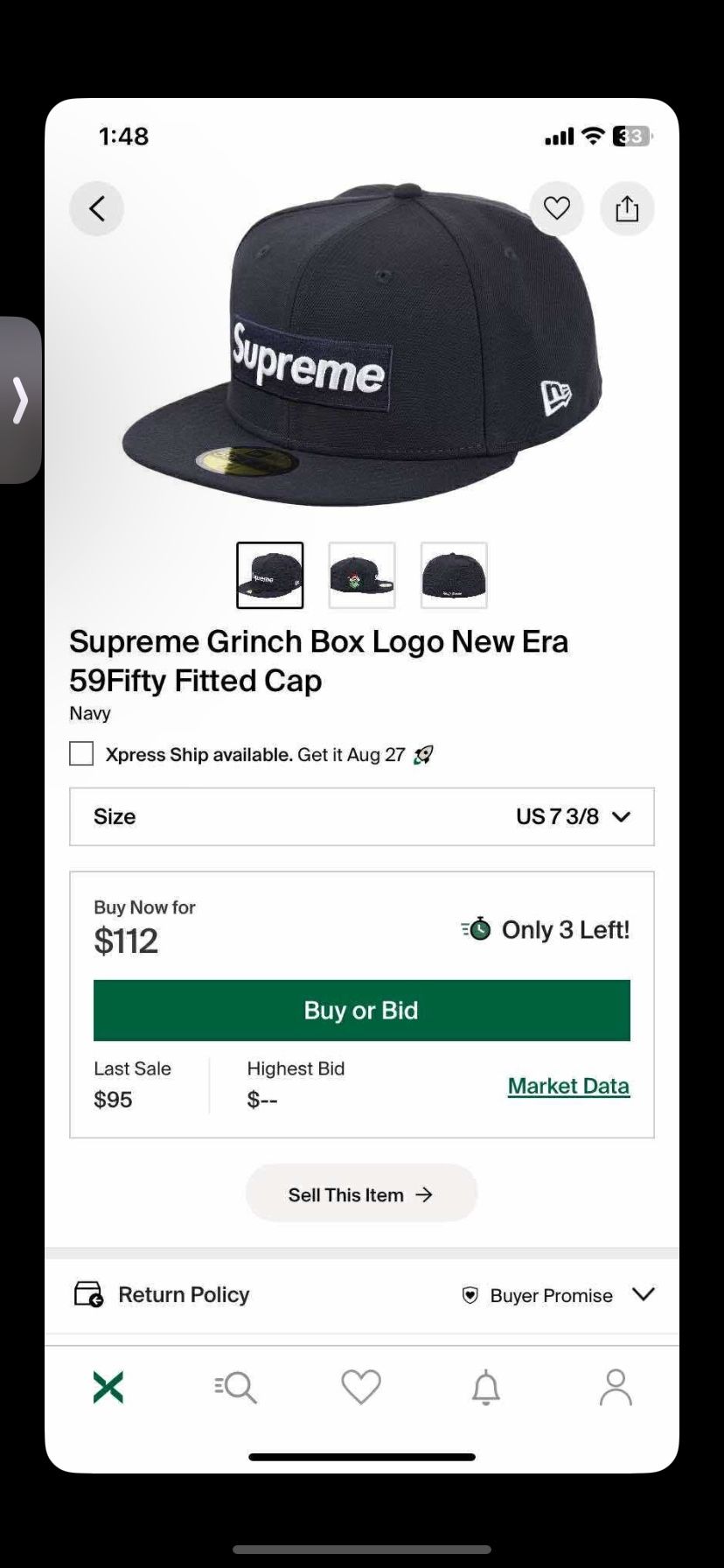Viewport: 724px width, 1568px height.
Task: View the third cap thumbnail image
Action: 454,575
